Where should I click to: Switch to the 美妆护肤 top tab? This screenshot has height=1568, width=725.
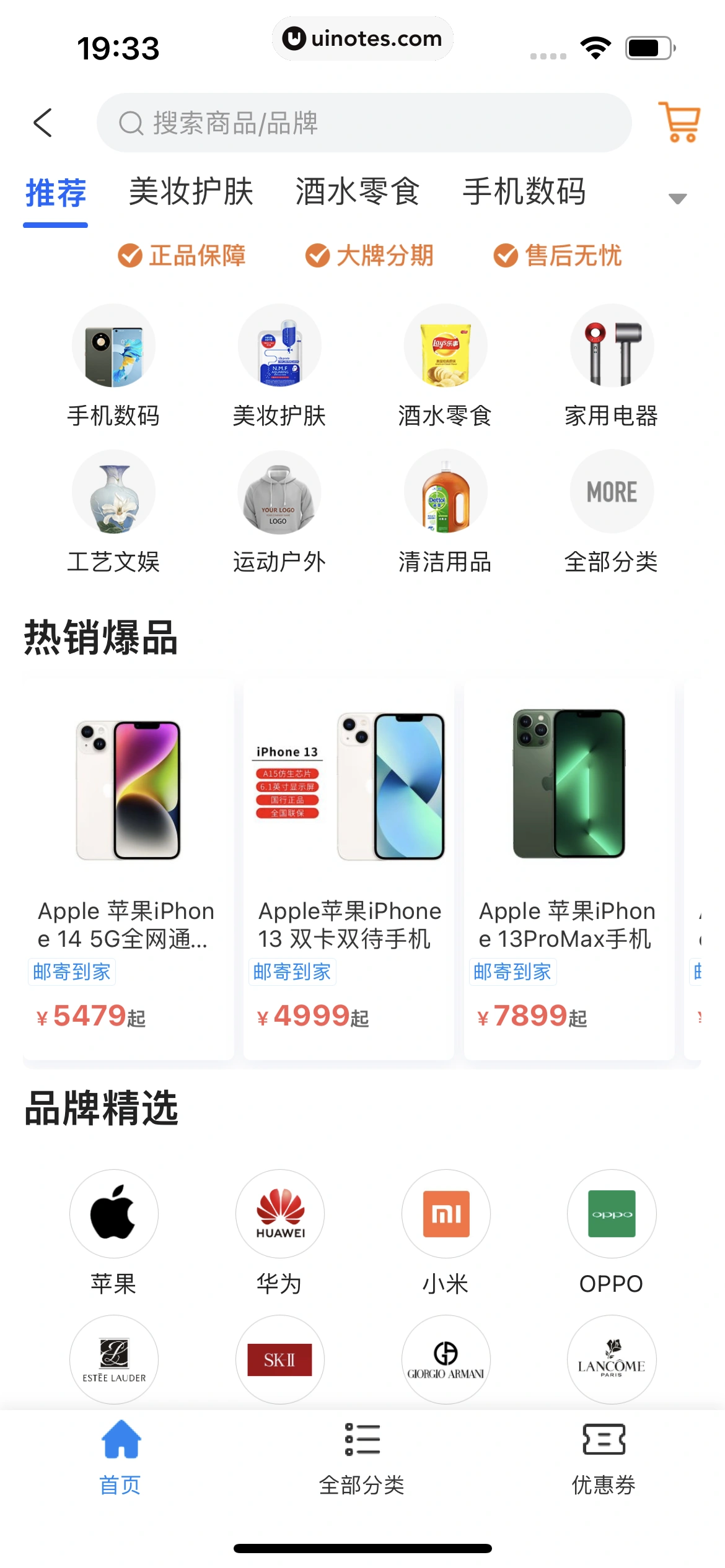(x=191, y=191)
